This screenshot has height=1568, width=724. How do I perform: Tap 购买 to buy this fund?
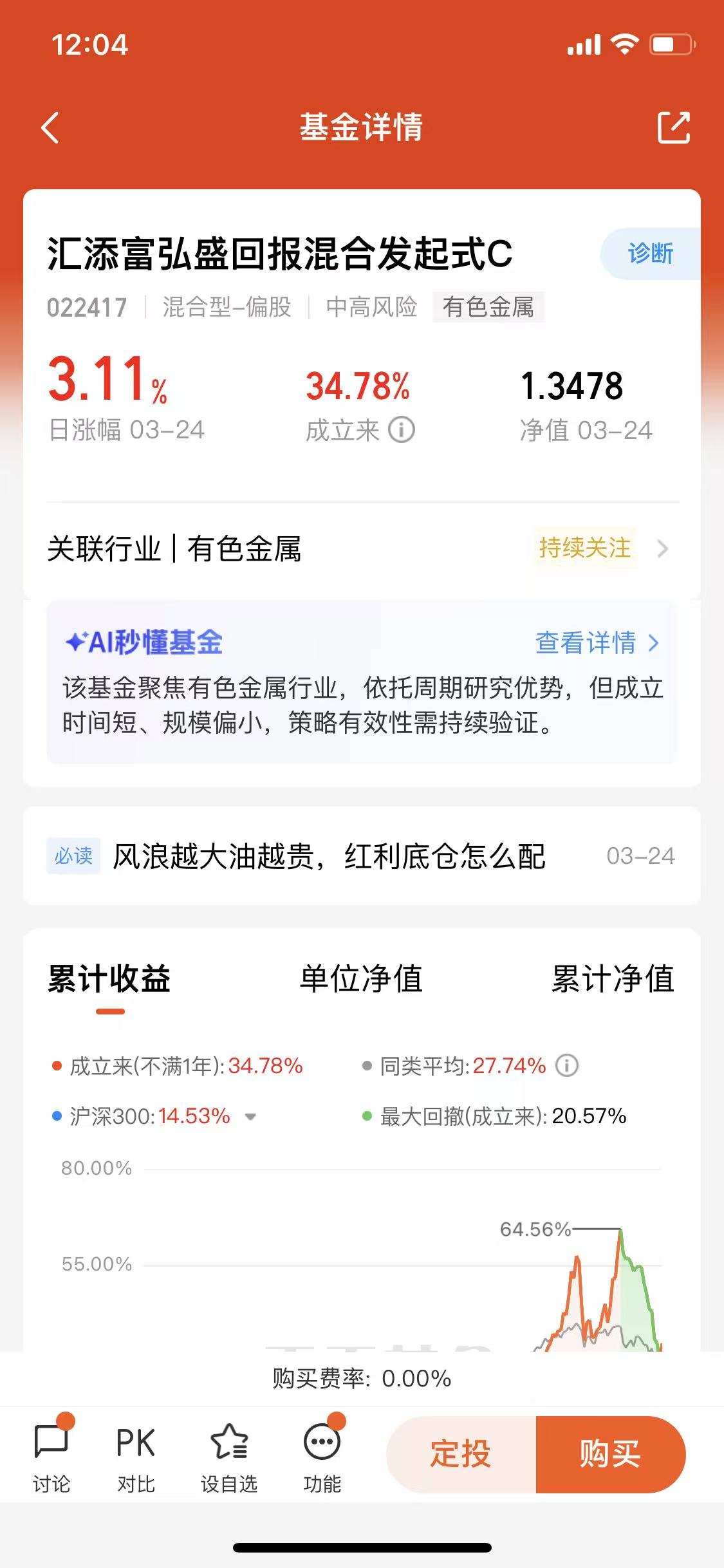[x=611, y=1455]
